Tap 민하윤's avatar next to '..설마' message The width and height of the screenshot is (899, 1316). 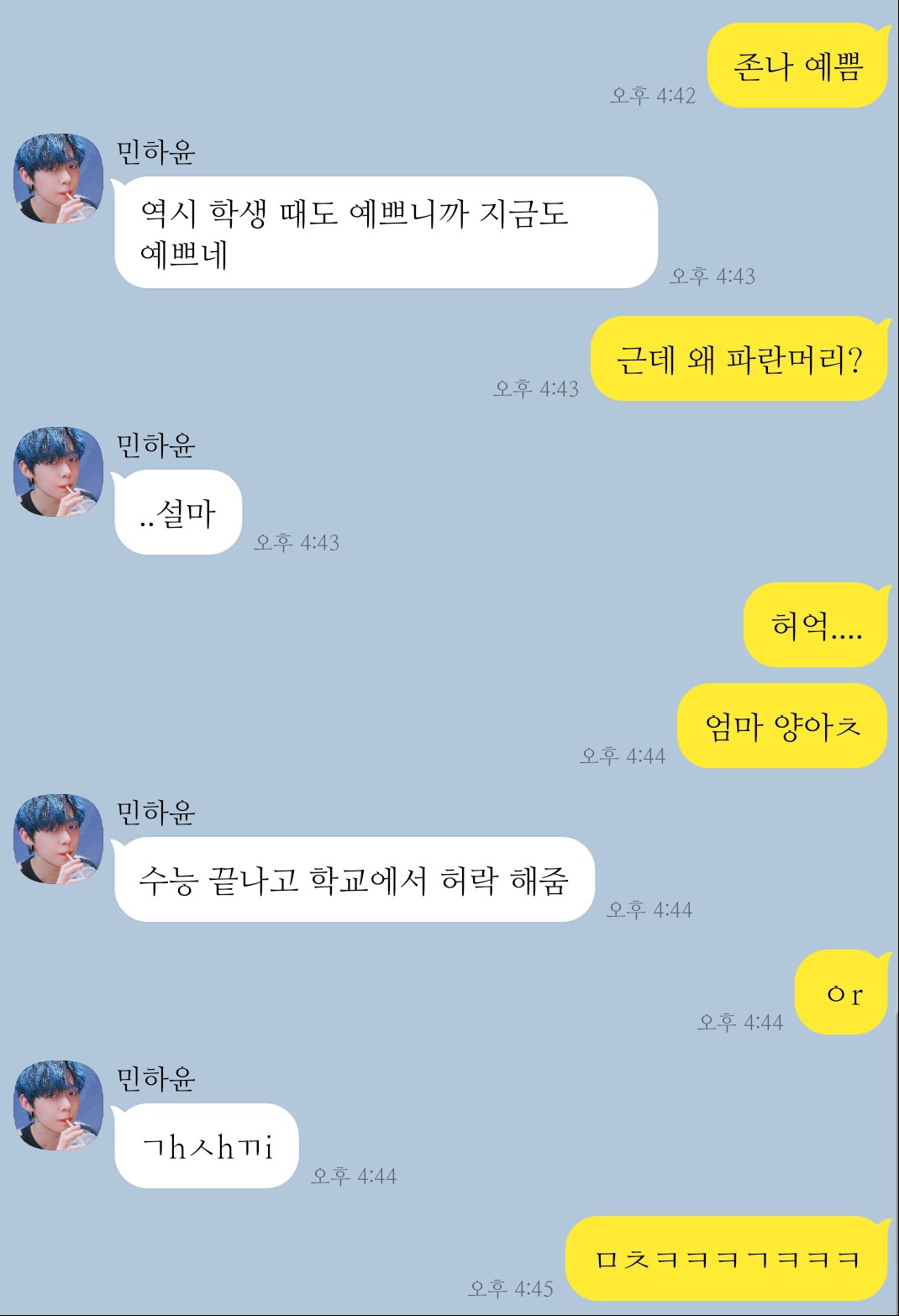tap(58, 471)
